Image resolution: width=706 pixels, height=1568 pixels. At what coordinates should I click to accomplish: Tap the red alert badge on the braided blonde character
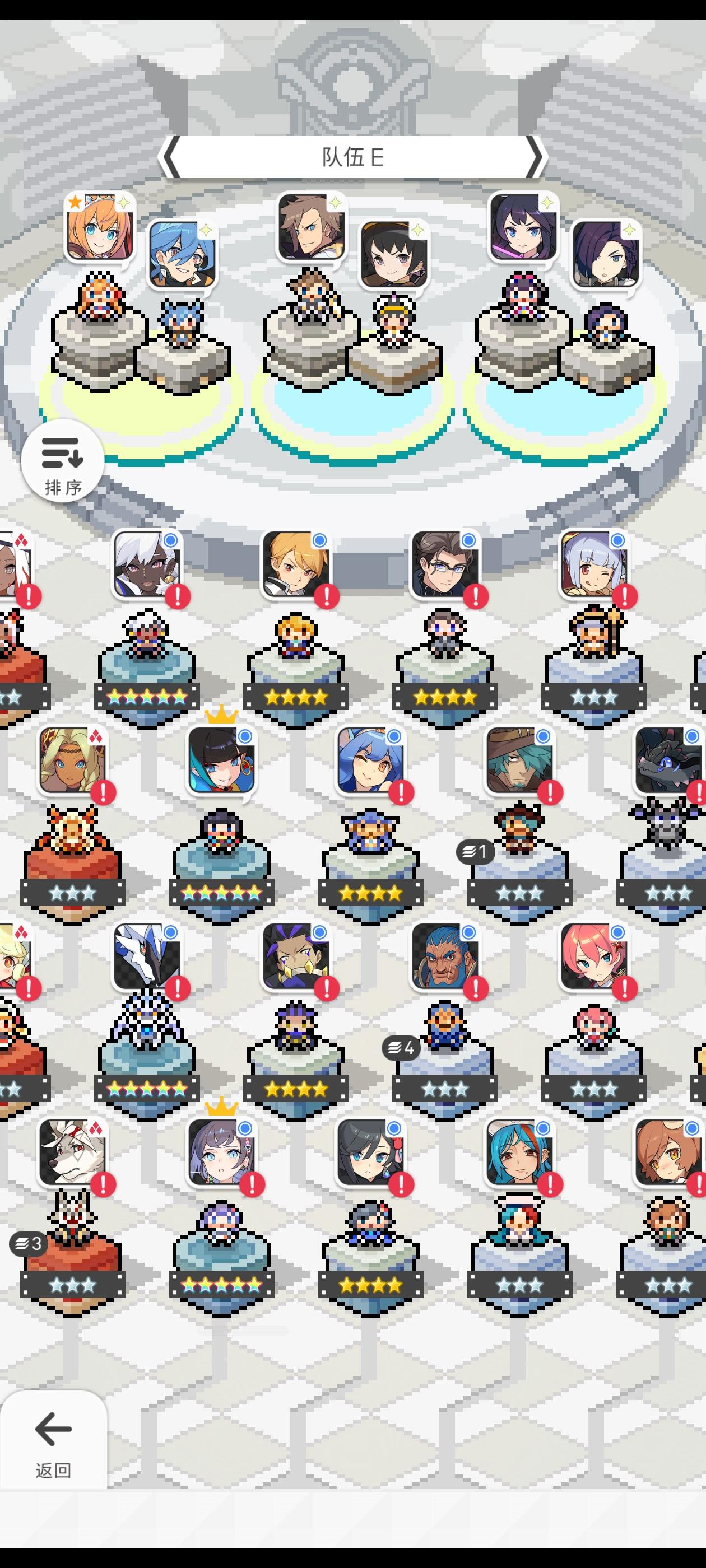104,792
